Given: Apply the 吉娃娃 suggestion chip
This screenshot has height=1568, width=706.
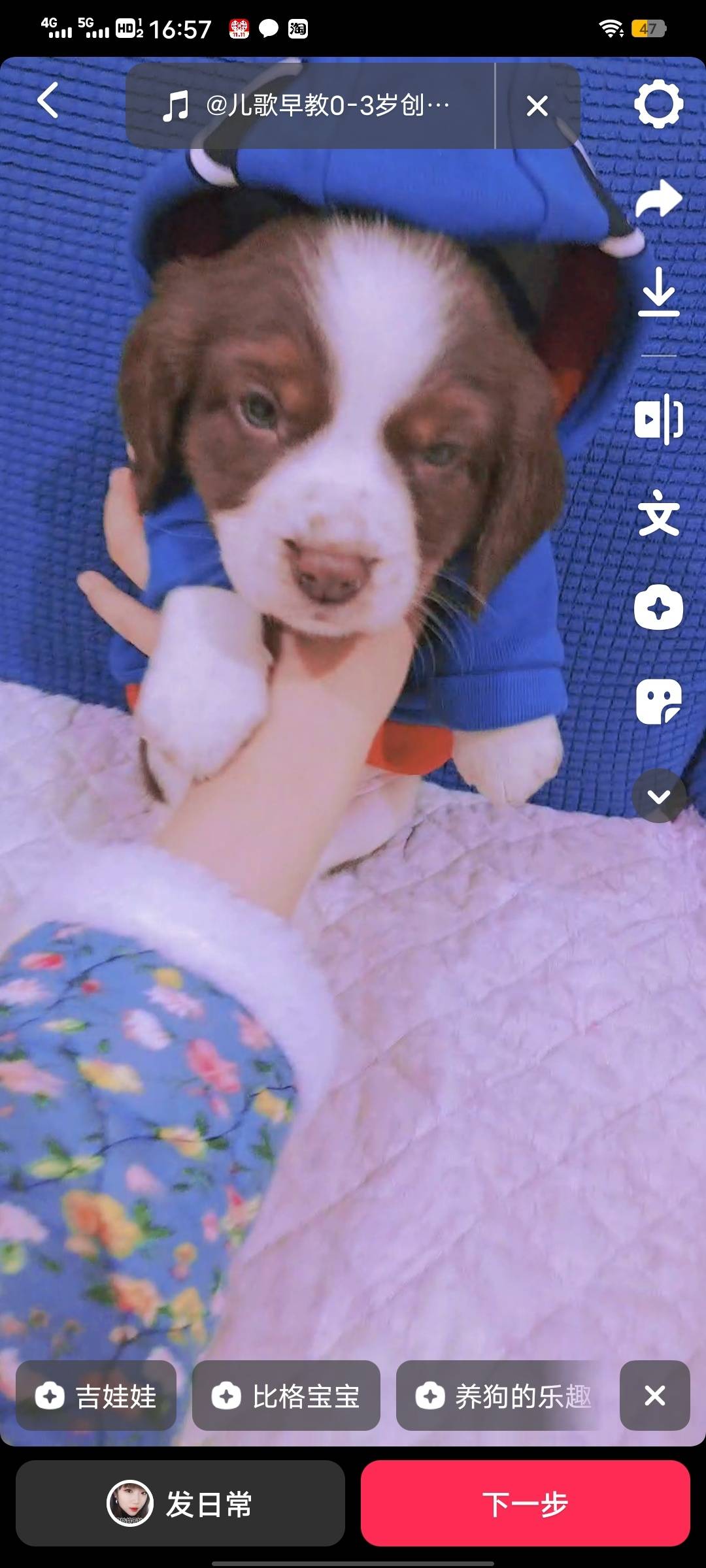Looking at the screenshot, I should [x=96, y=1396].
